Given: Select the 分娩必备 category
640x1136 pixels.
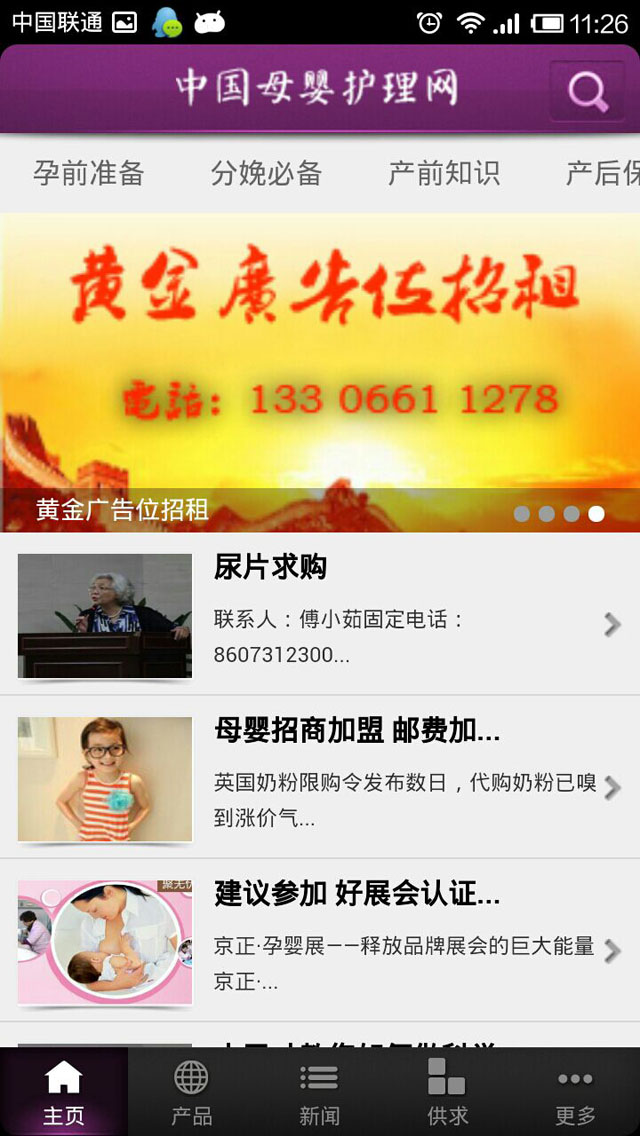Looking at the screenshot, I should [266, 173].
